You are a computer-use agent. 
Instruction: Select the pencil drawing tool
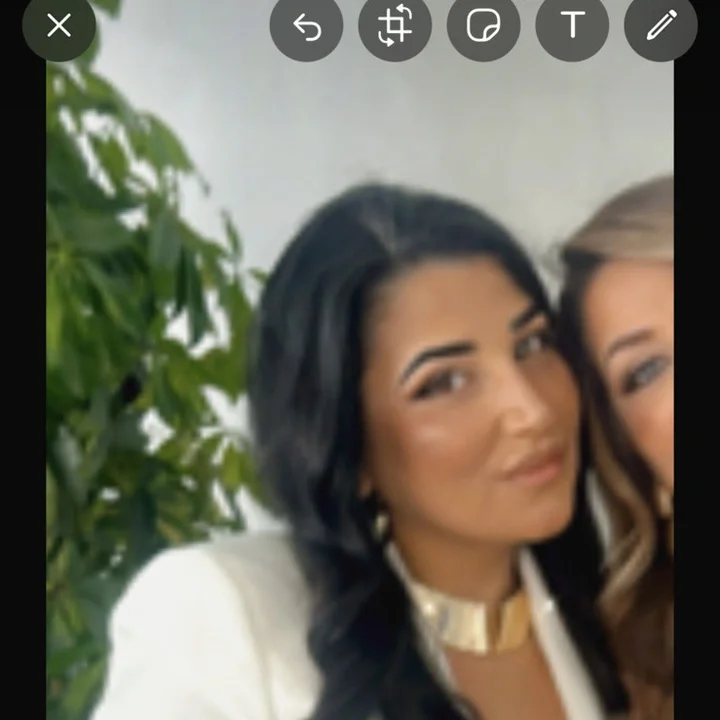[661, 26]
